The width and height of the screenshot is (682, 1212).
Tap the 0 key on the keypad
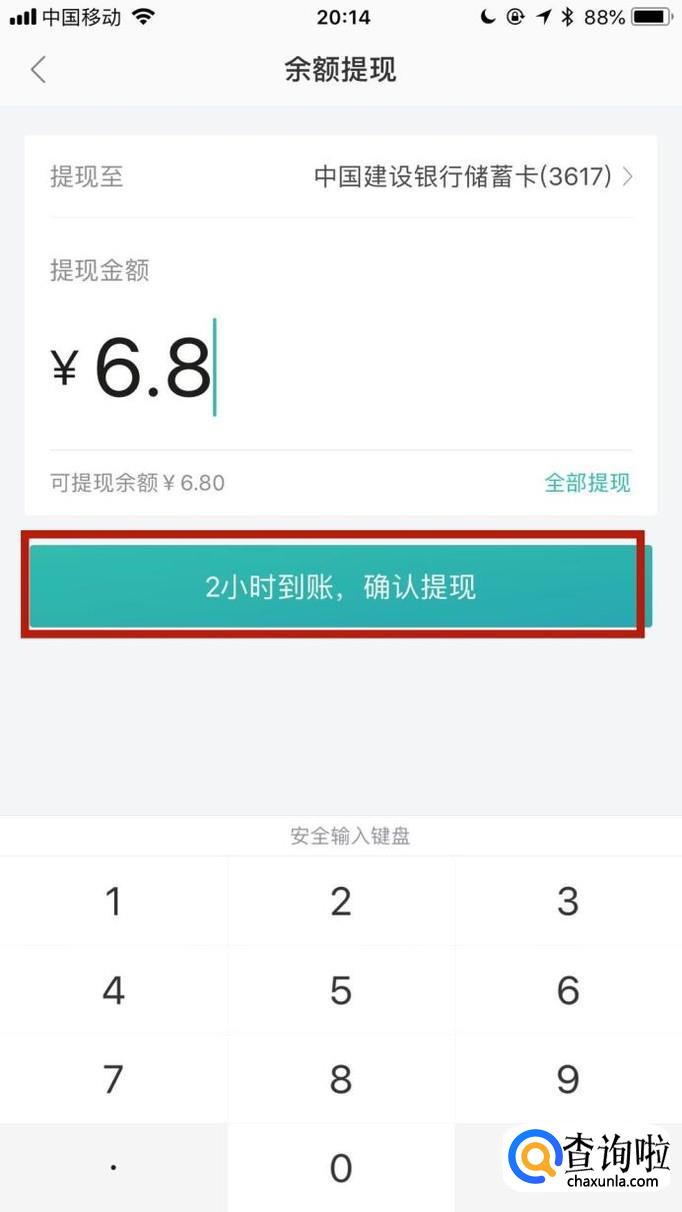[341, 1168]
